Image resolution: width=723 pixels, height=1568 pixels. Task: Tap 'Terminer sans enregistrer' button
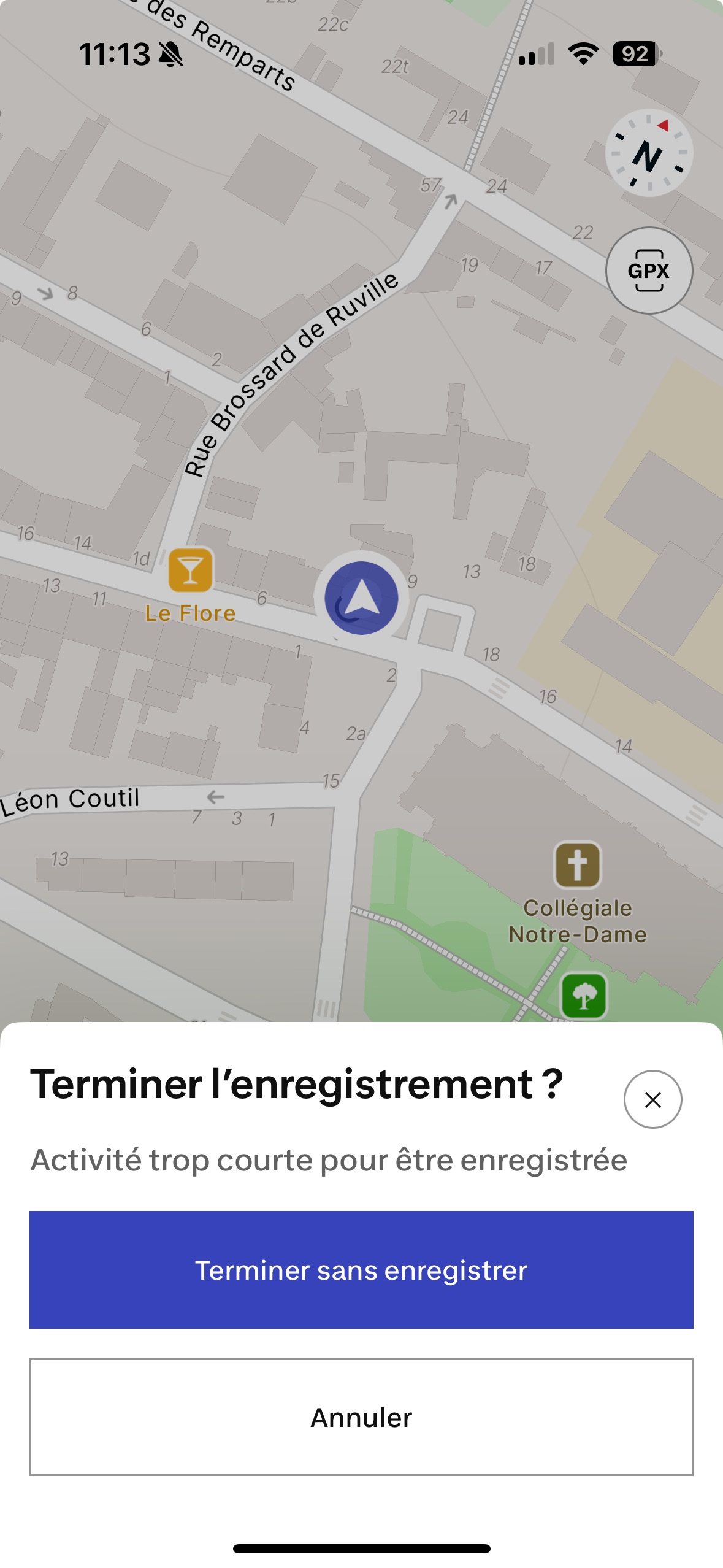pyautogui.click(x=361, y=1269)
